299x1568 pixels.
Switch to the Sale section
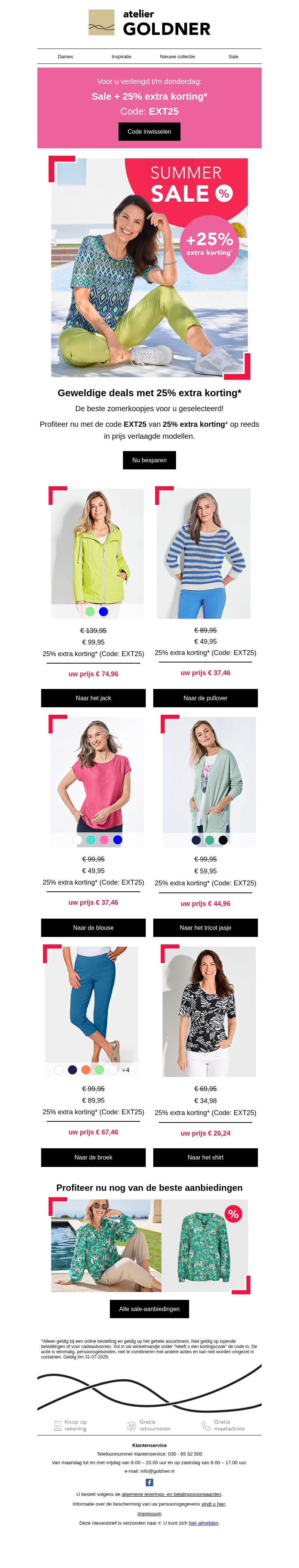[233, 57]
